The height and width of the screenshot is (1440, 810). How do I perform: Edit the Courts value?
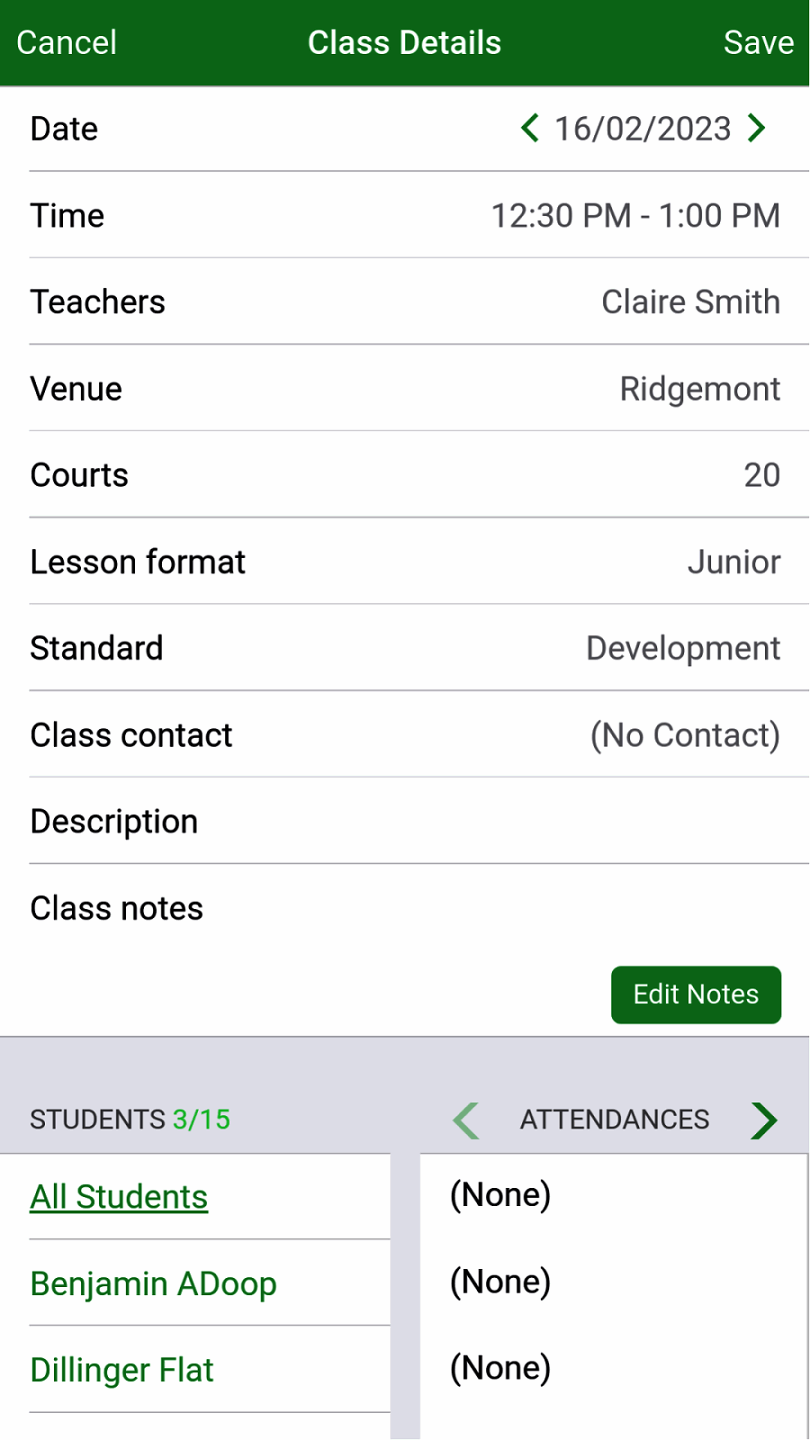tap(761, 475)
